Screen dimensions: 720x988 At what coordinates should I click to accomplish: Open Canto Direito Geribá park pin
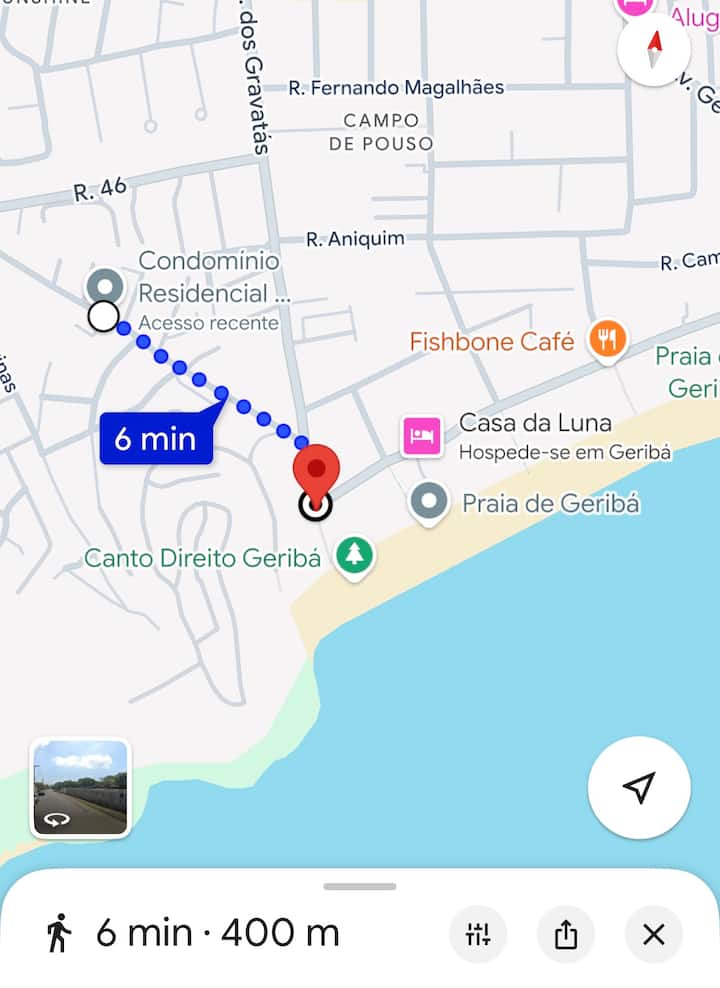tap(352, 556)
